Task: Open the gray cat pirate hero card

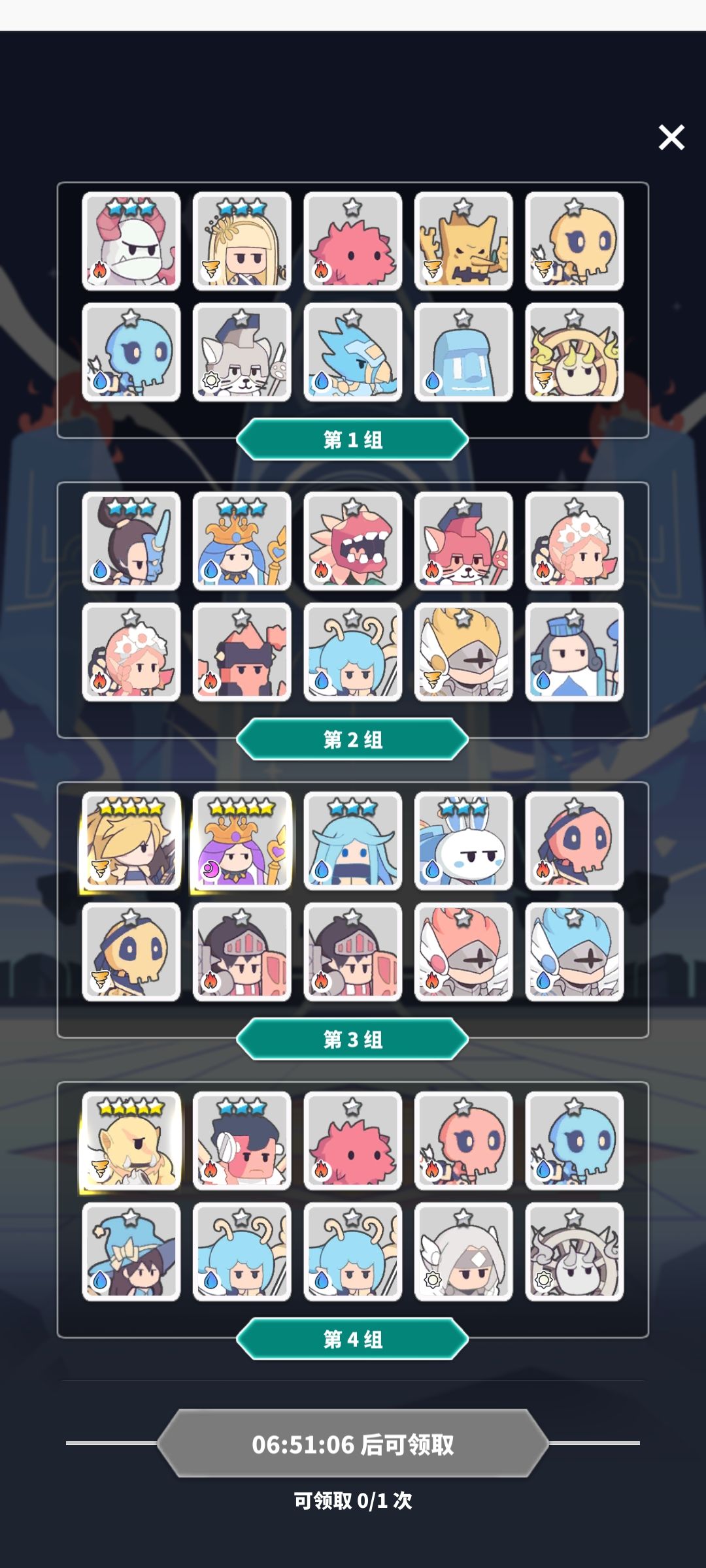Action: coord(242,351)
